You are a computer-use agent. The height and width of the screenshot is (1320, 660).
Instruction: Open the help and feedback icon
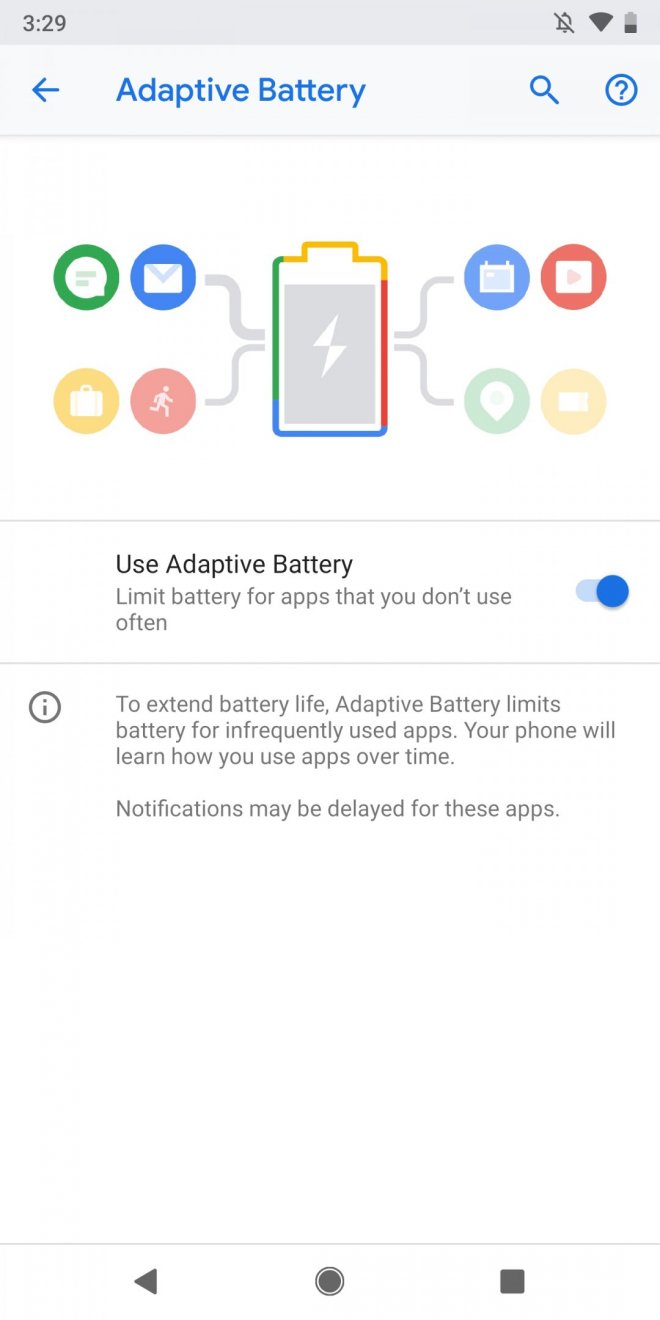pyautogui.click(x=621, y=91)
